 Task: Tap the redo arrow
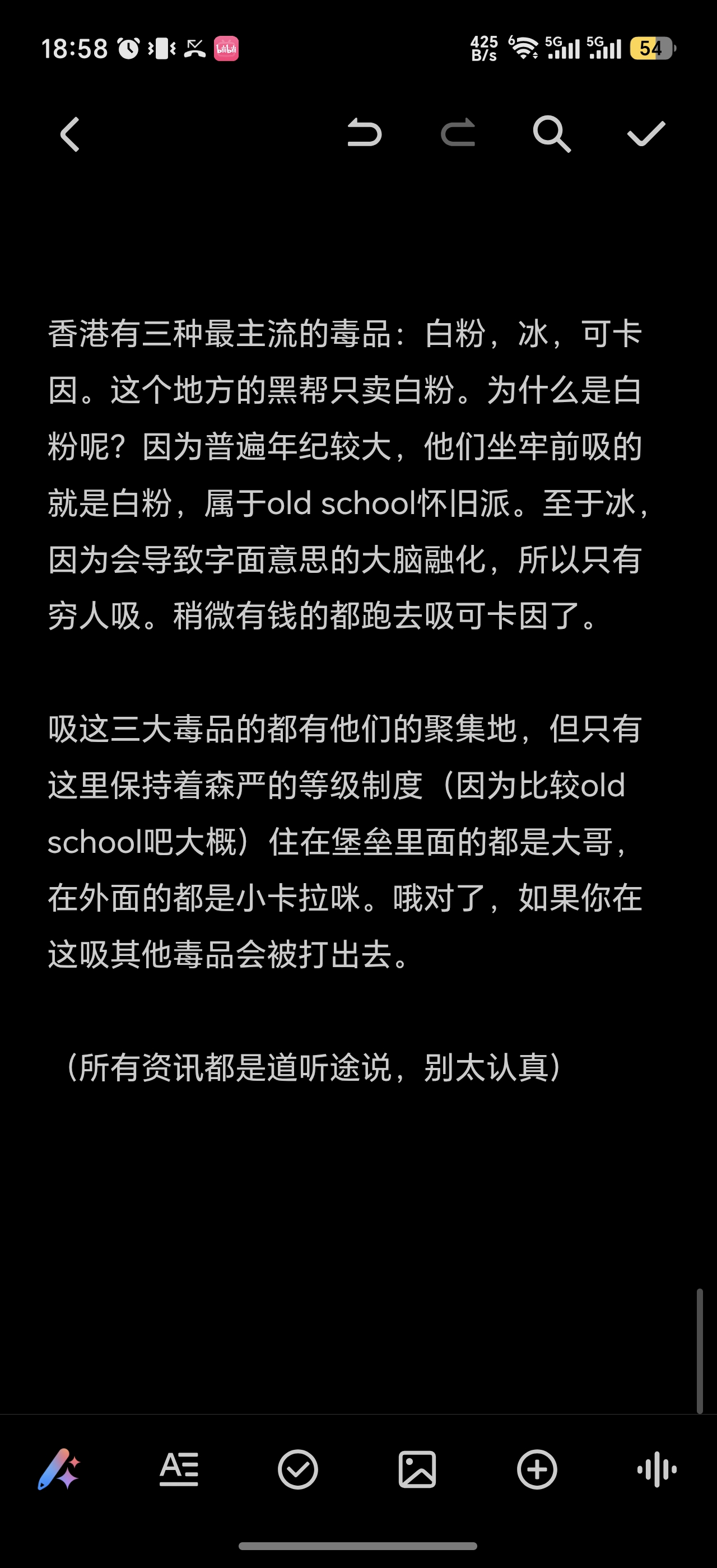[458, 133]
